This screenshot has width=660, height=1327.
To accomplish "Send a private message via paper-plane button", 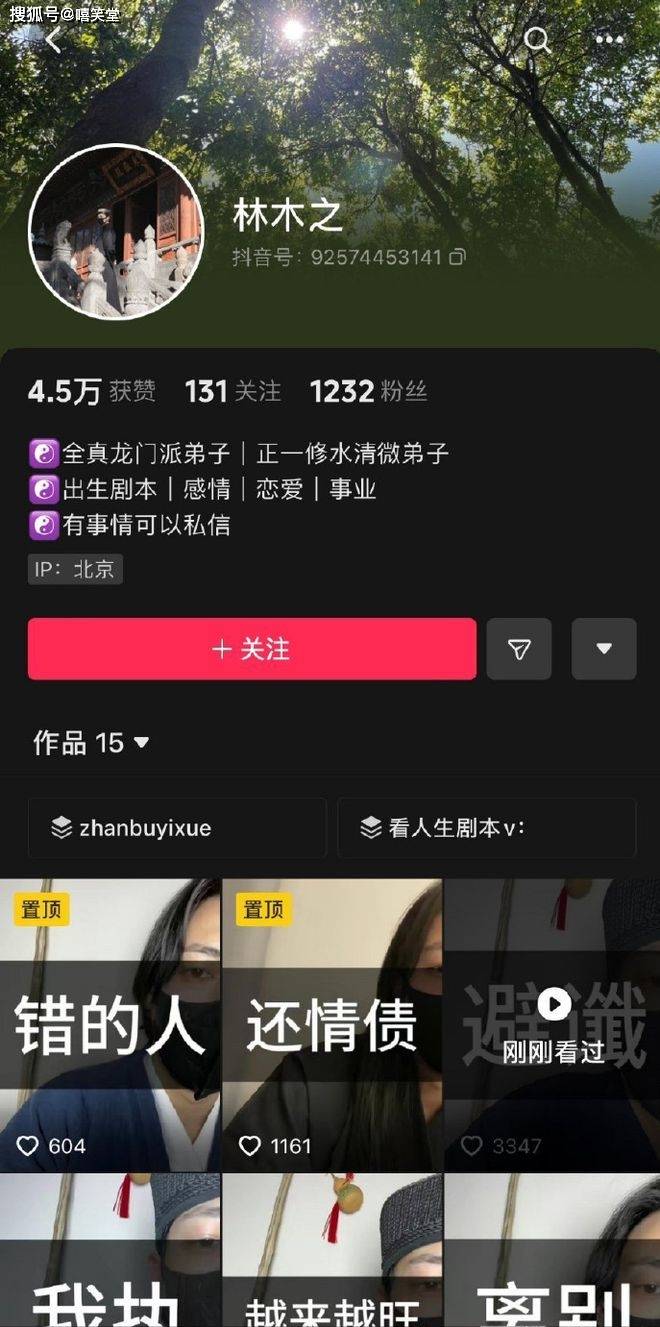I will tap(519, 649).
